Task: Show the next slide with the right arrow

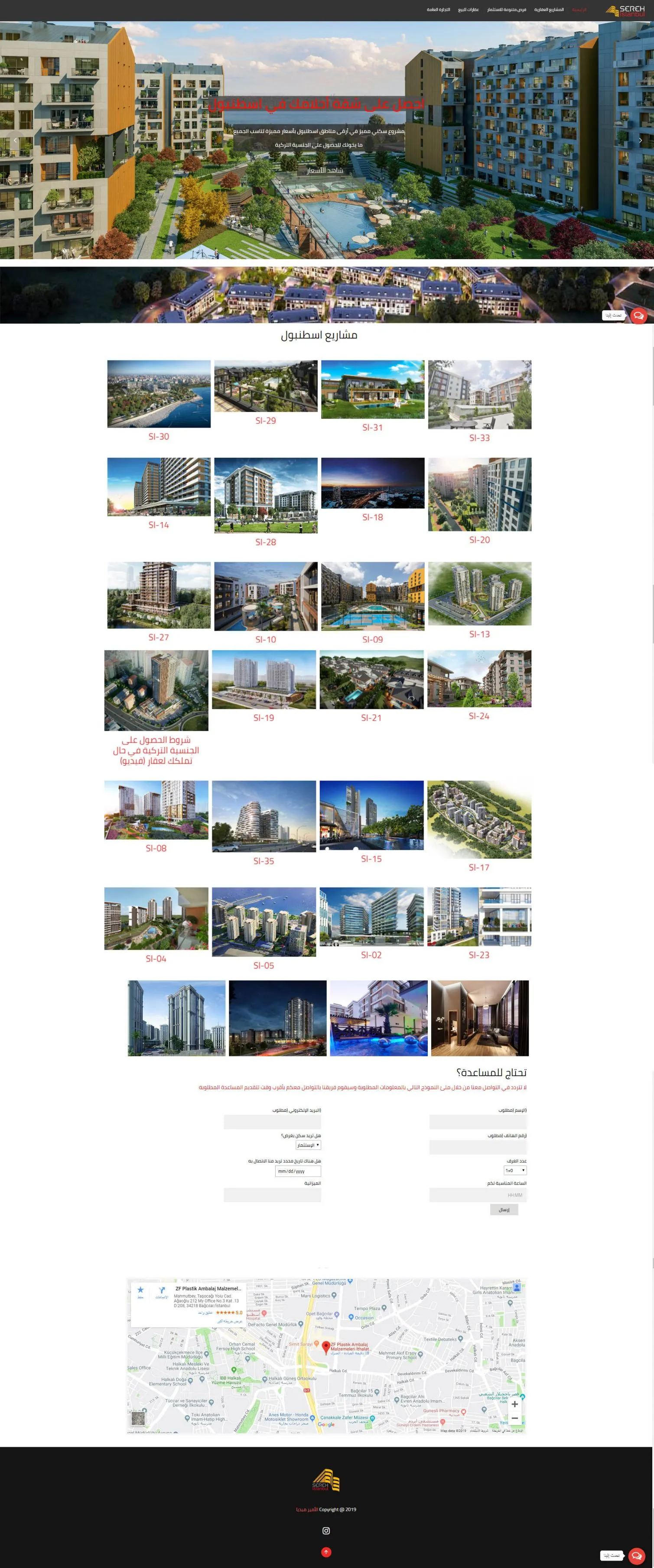Action: (x=640, y=141)
